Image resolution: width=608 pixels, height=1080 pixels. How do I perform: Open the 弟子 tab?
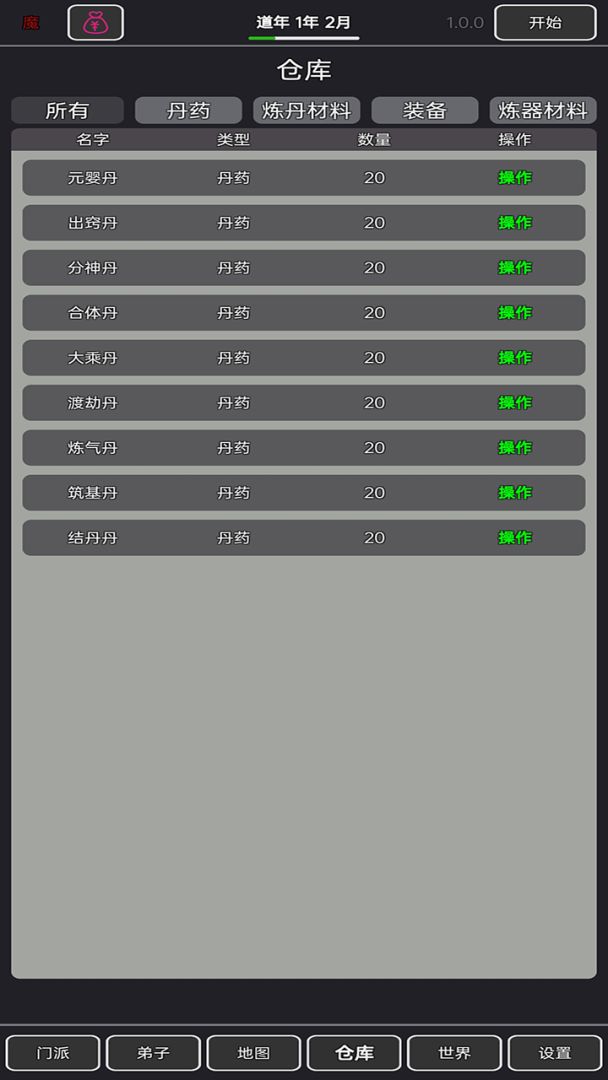(153, 1053)
